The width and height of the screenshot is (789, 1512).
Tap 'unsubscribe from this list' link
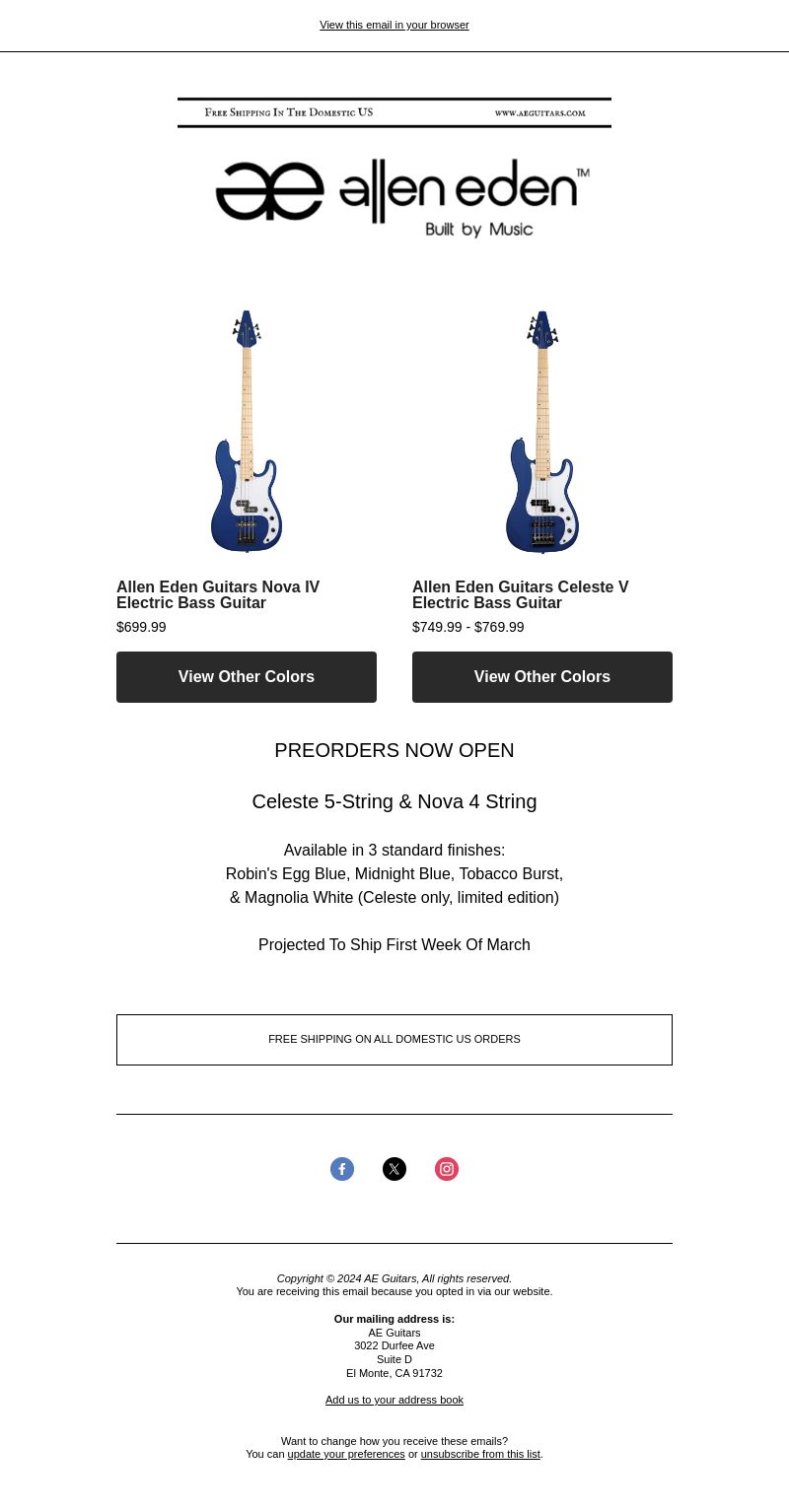(480, 1454)
